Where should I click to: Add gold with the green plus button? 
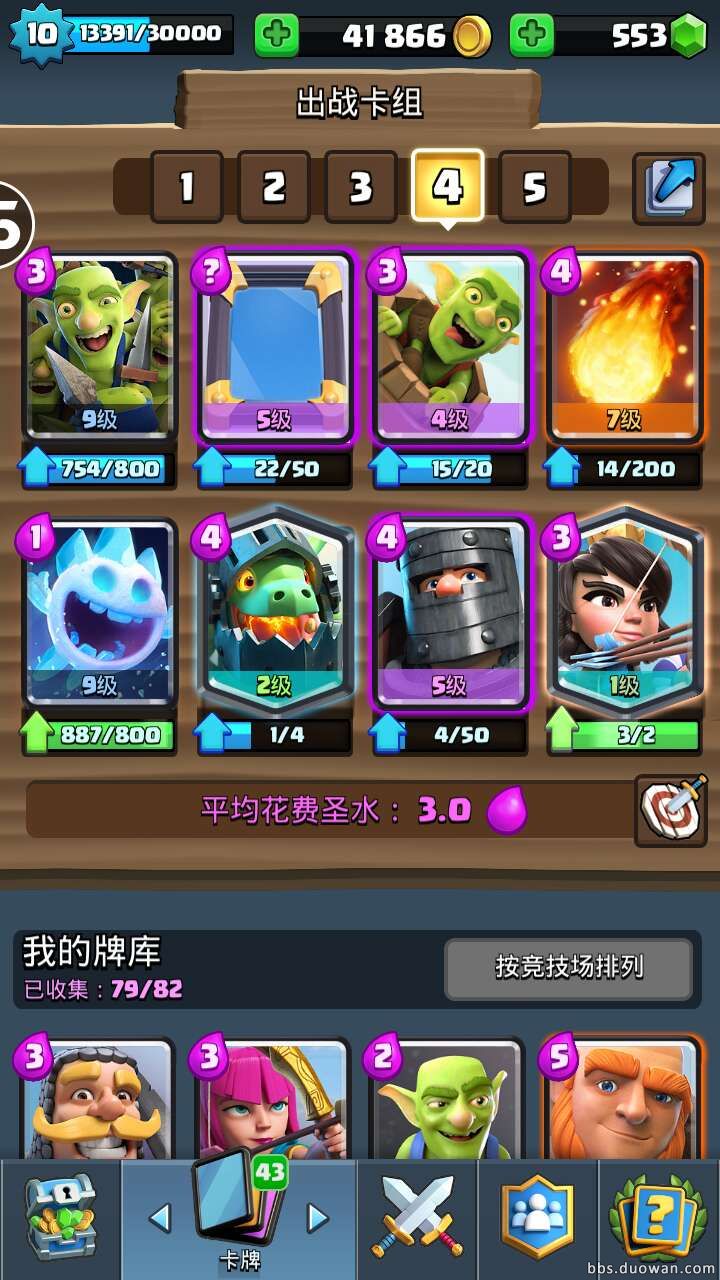click(x=277, y=36)
